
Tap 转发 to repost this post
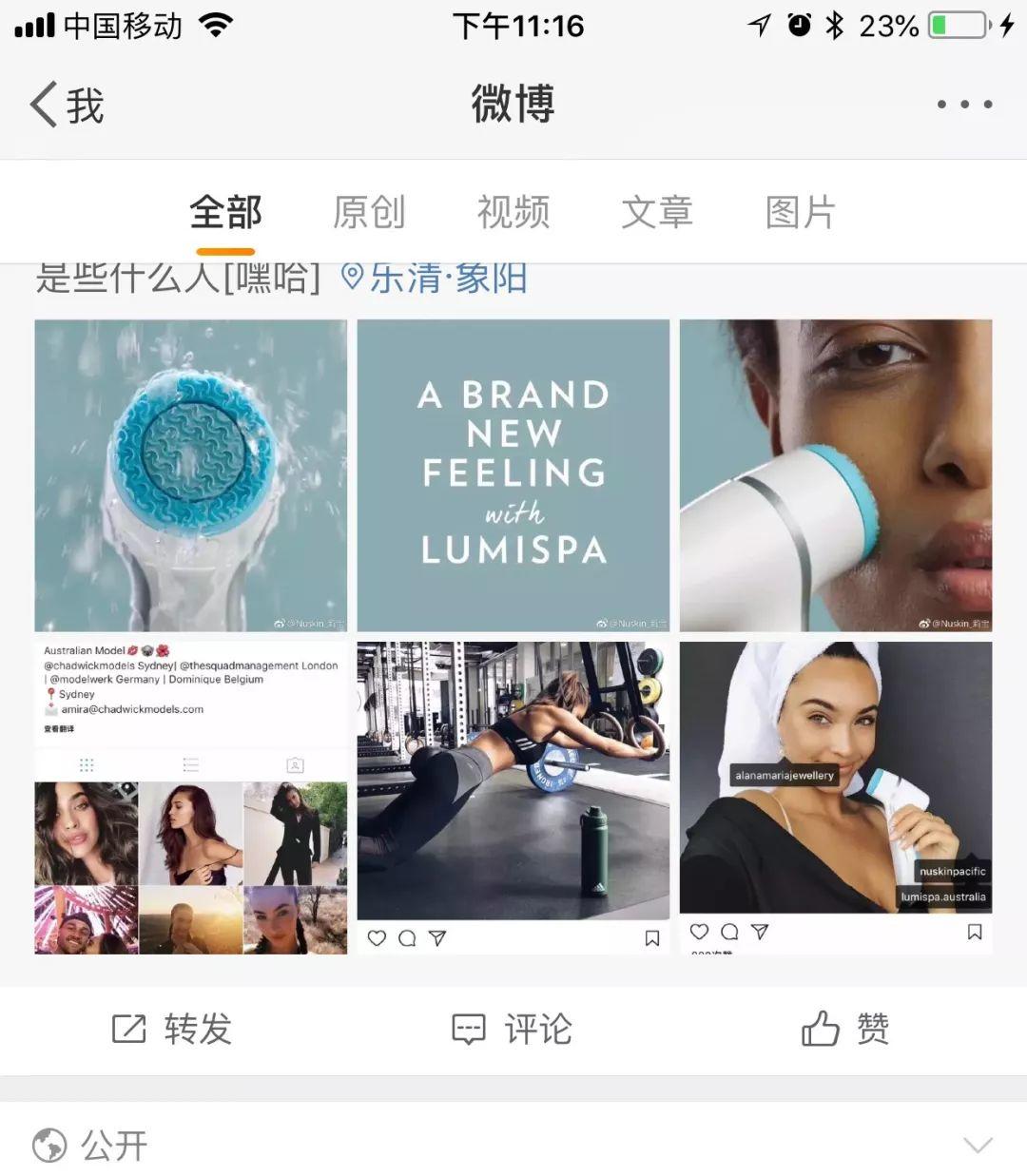(172, 1029)
